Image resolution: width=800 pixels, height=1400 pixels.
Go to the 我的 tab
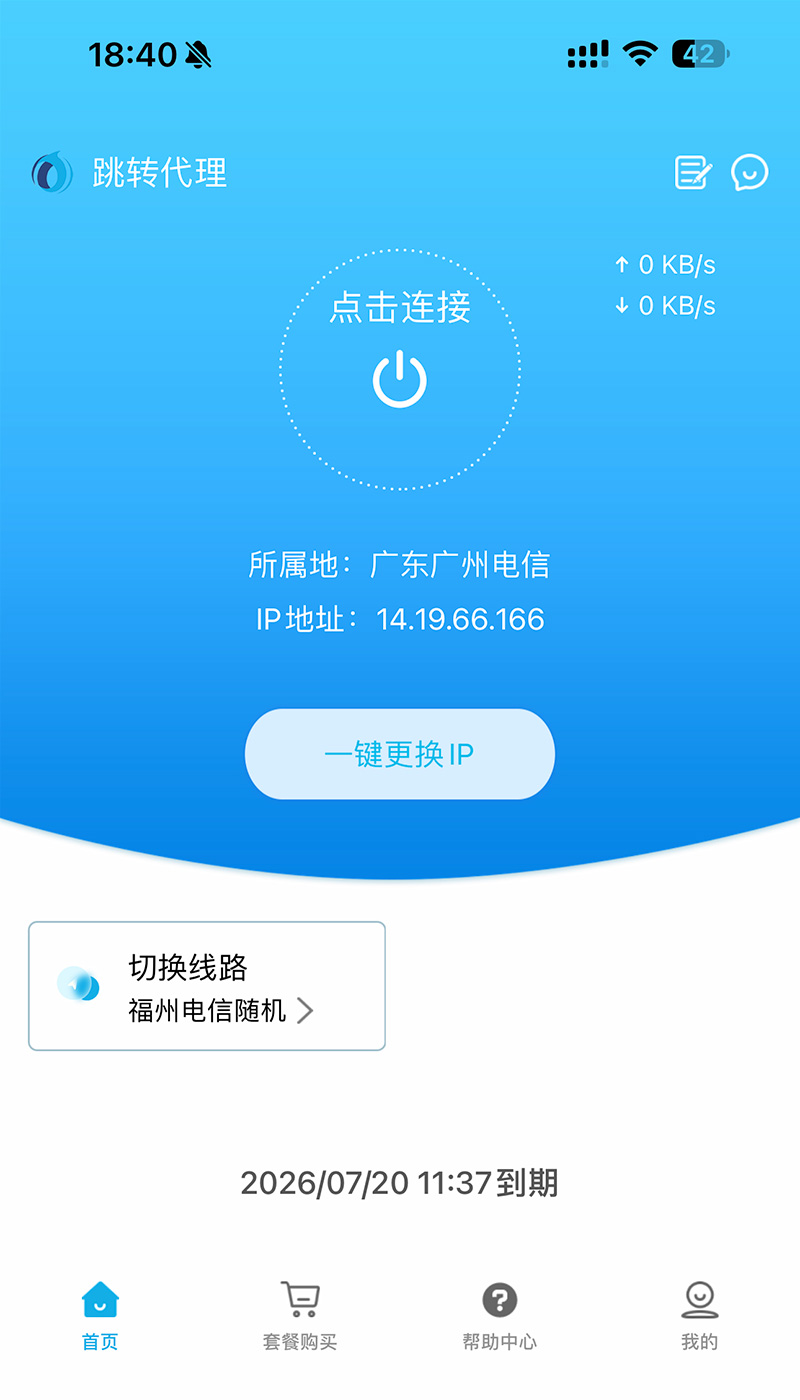point(700,1315)
